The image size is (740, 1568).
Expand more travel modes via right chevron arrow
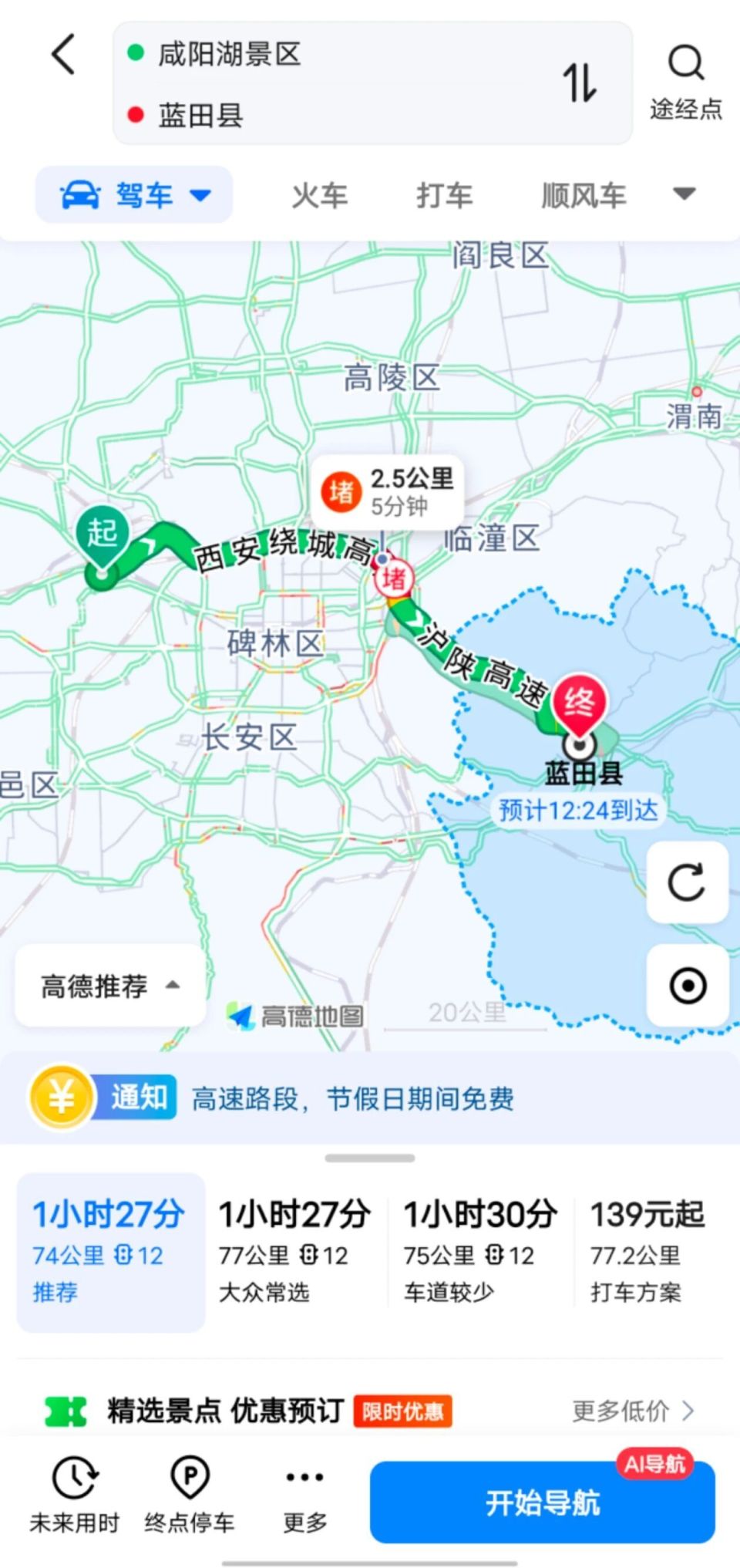[682, 195]
